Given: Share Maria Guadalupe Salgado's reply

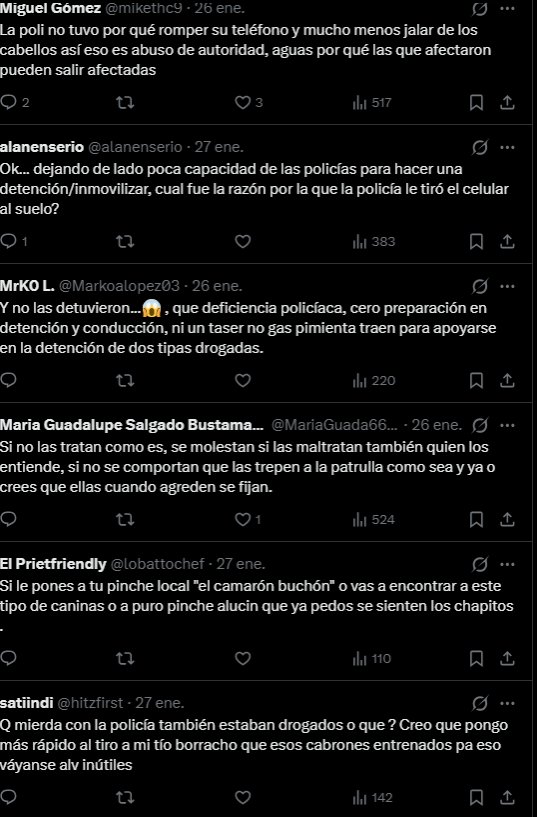Looking at the screenshot, I should [x=507, y=519].
